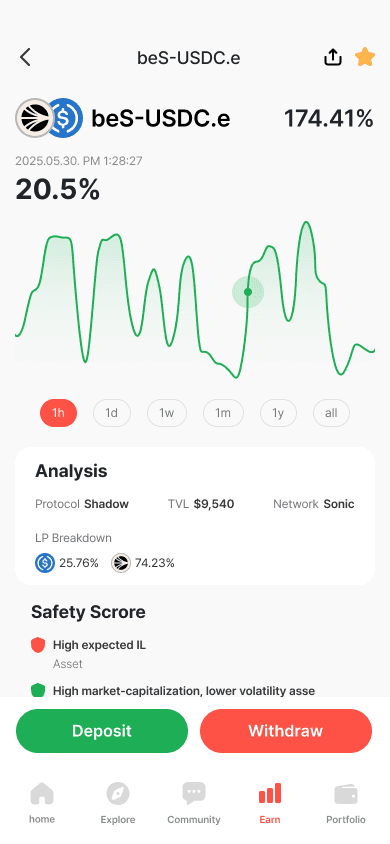The height and width of the screenshot is (844, 390).
Task: Show the 1y chart range
Action: [278, 413]
